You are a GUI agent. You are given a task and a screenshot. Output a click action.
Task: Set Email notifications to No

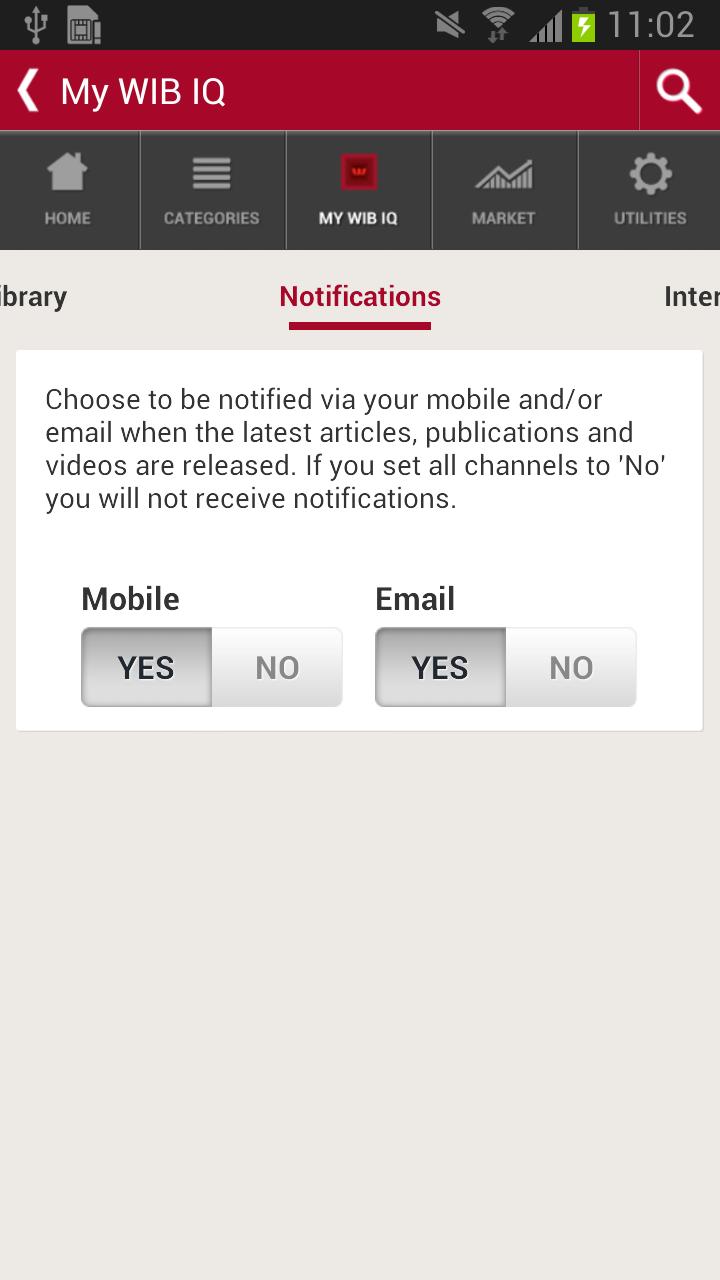point(571,667)
